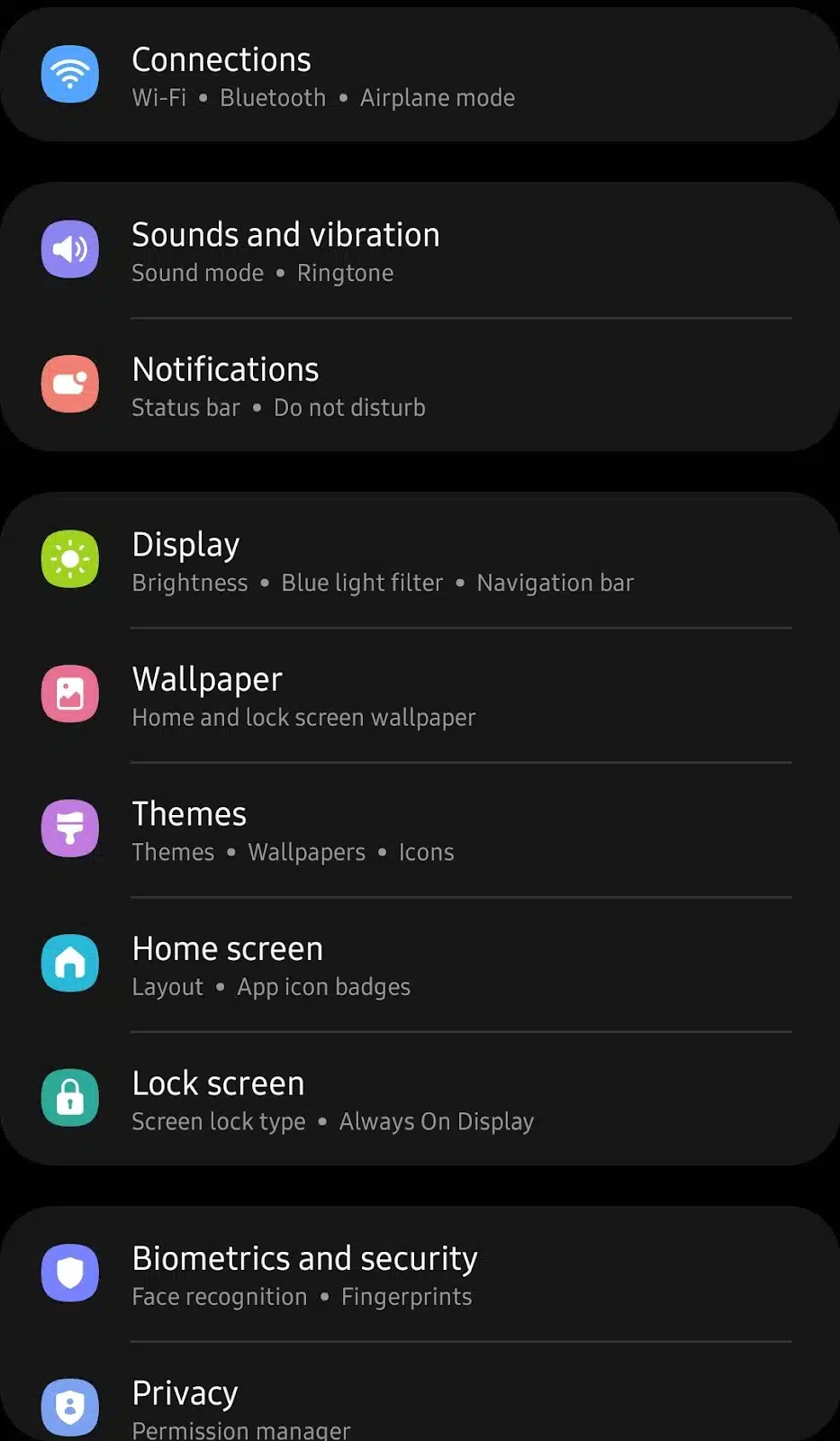Tap the Home screen settings row
Screen dimensions: 840x1441
(420, 965)
